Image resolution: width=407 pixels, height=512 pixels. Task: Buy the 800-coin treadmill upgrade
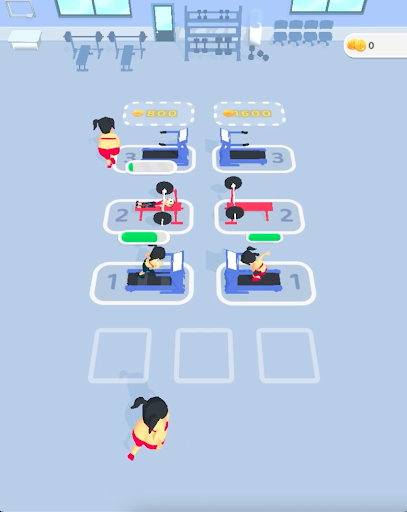point(159,114)
